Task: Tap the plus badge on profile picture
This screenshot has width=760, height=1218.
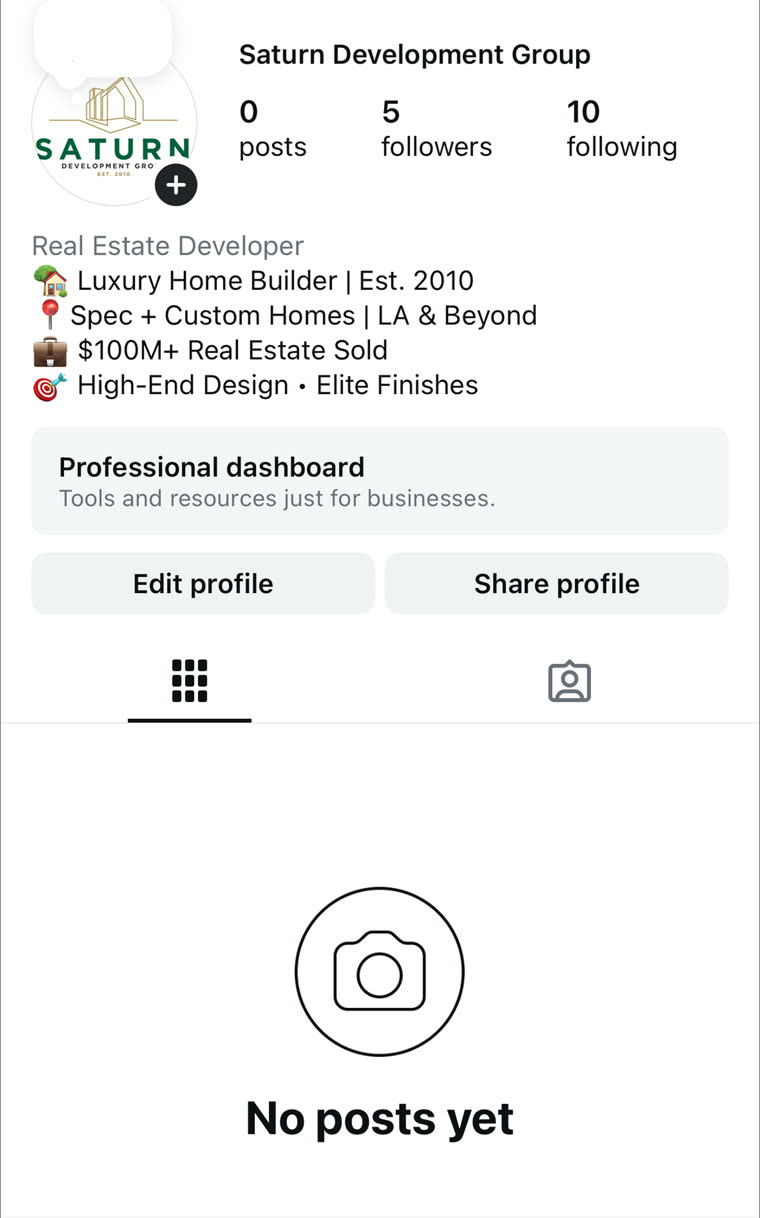Action: tap(176, 185)
